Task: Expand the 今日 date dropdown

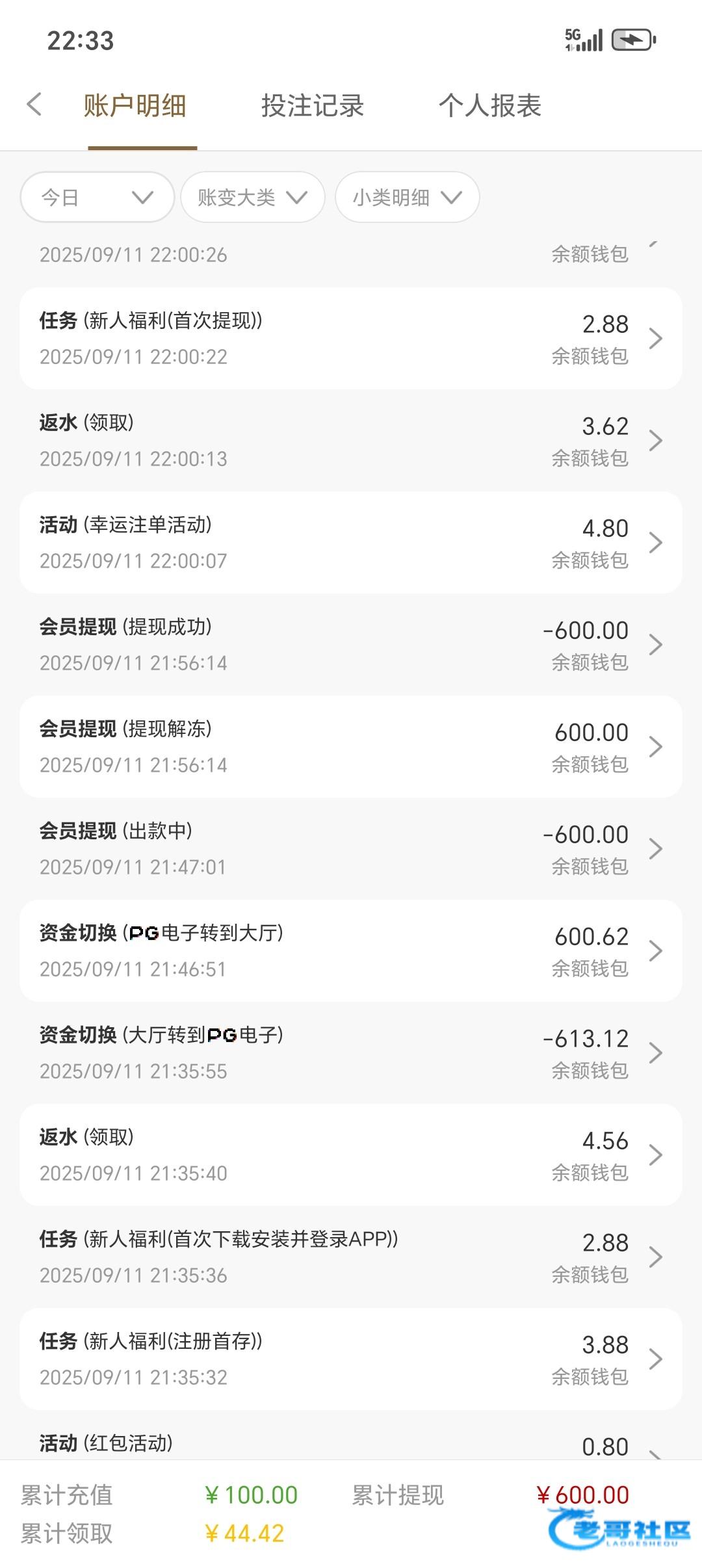Action: tap(97, 197)
